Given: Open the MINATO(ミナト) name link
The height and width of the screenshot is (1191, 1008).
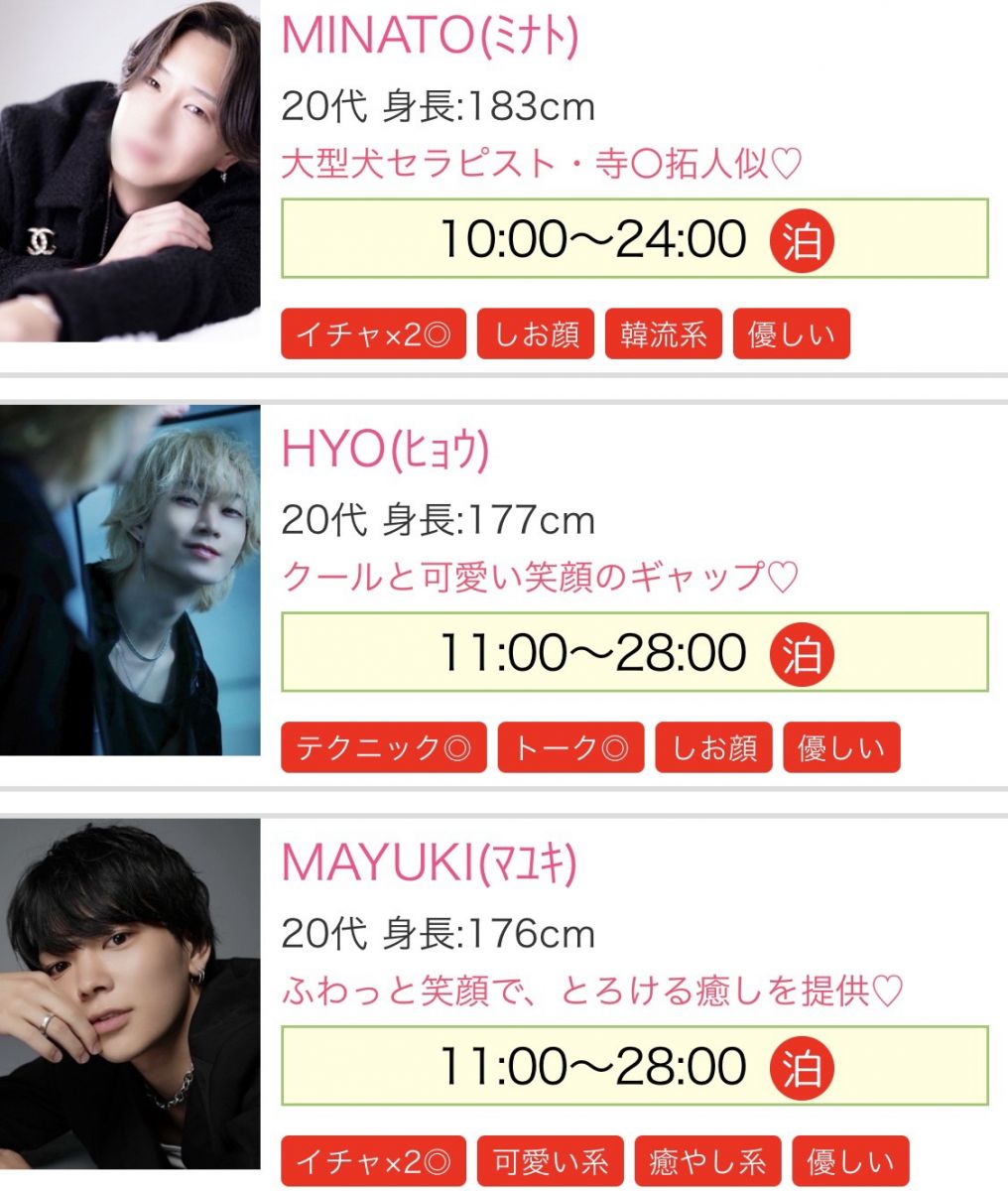Looking at the screenshot, I should coord(430,36).
